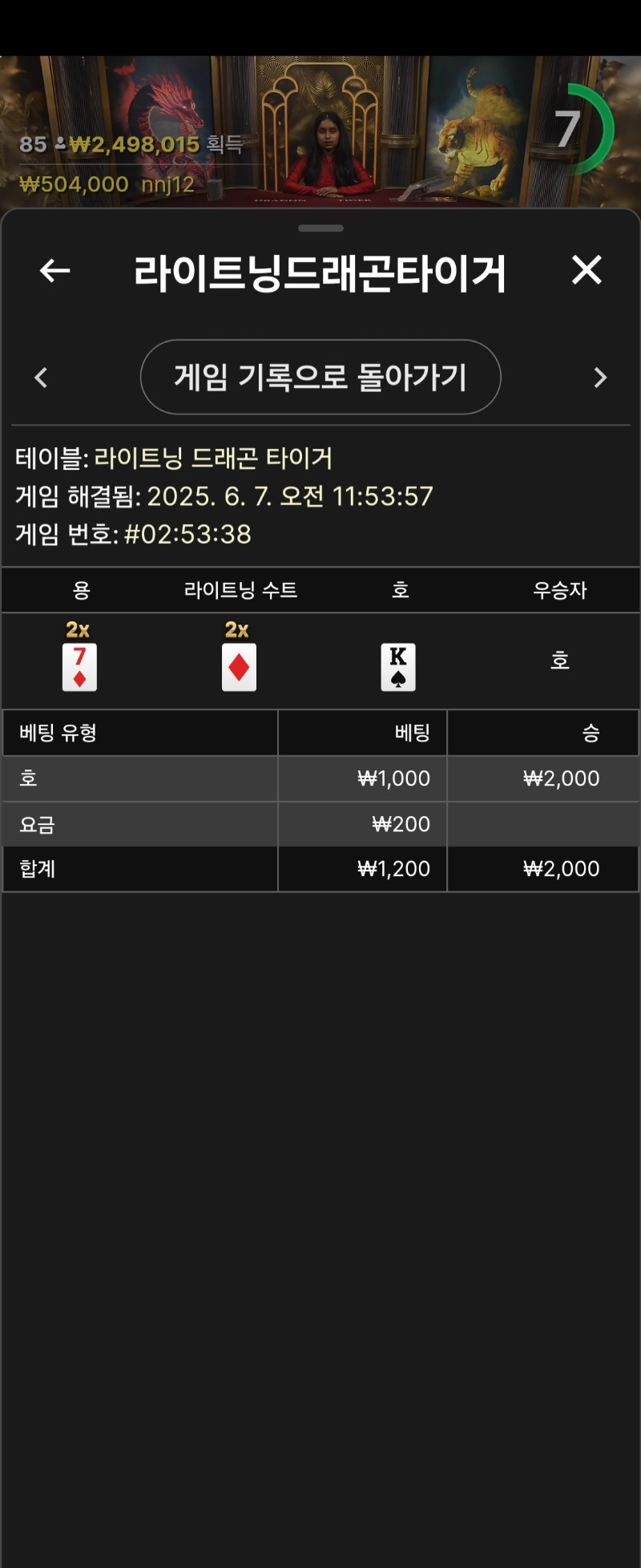Close the 라이트닝드래곤타이거 panel

coord(587,270)
